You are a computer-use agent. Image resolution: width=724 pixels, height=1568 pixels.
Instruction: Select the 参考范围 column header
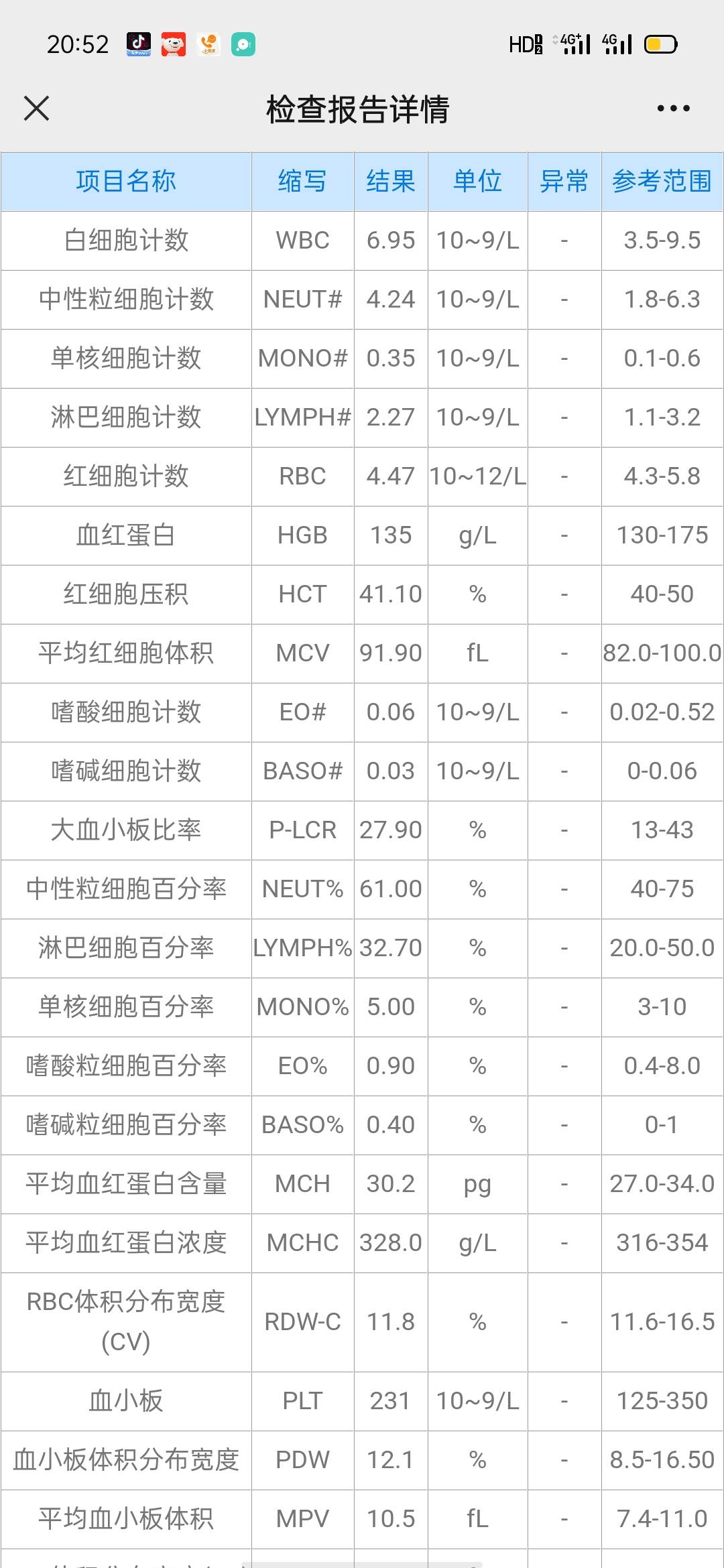click(x=660, y=181)
